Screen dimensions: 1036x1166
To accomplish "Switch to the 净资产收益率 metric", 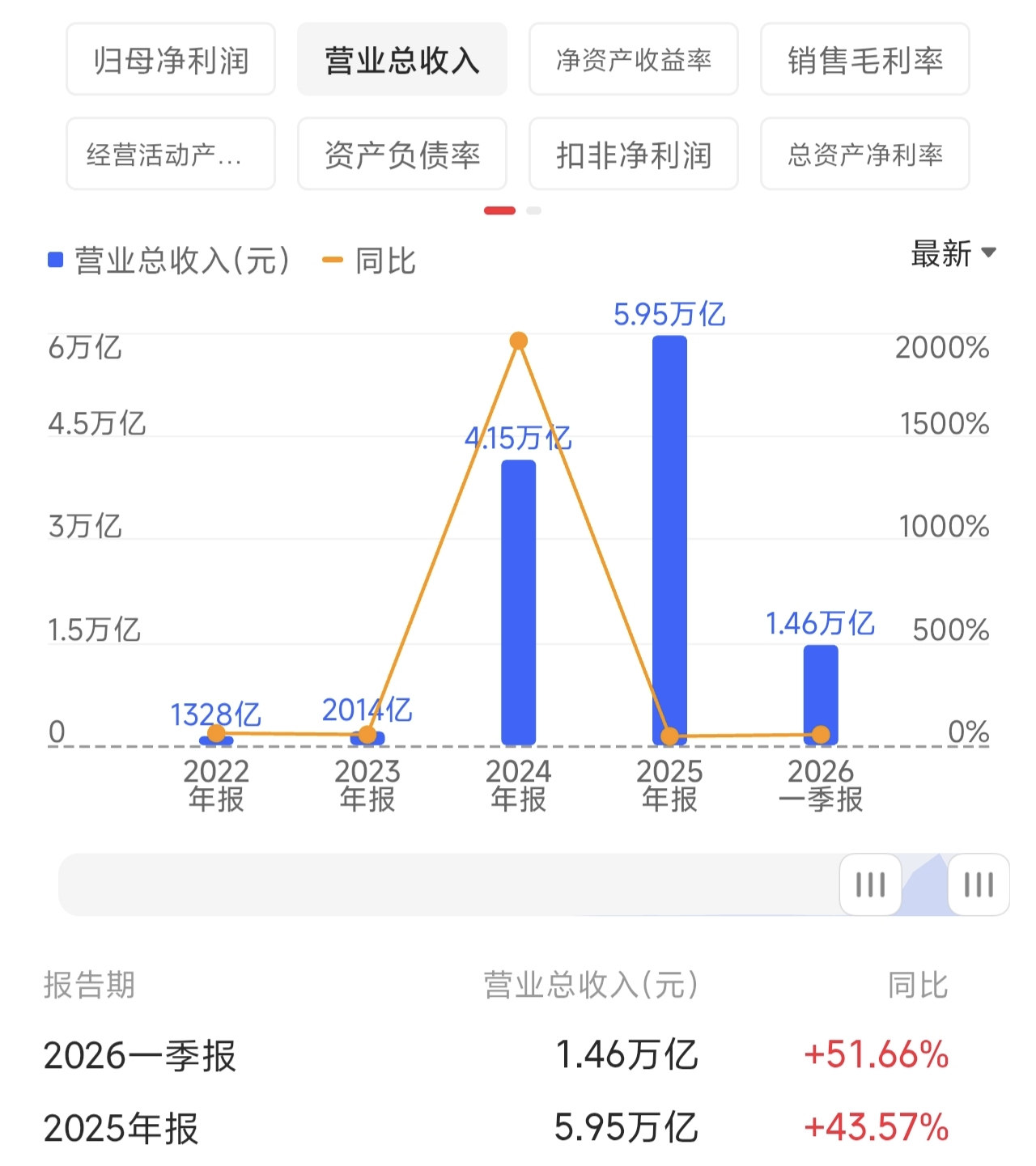I will coord(634,60).
